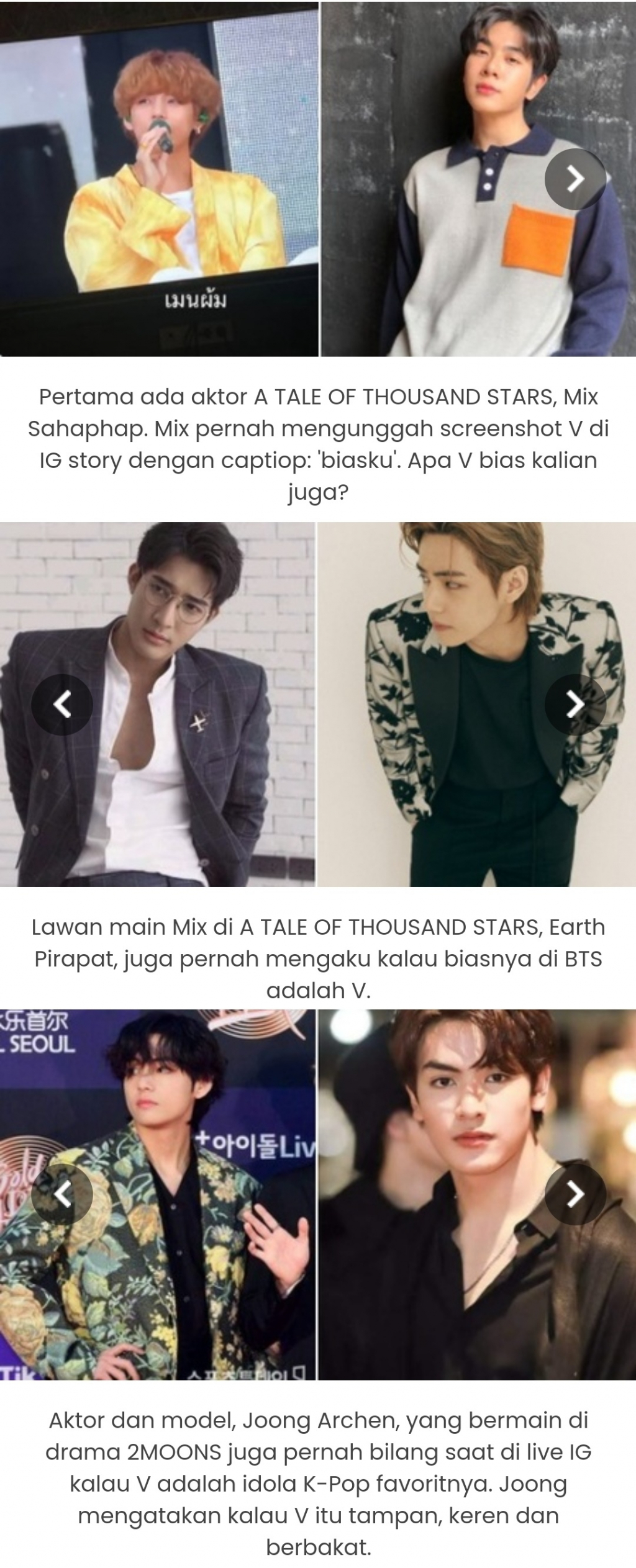Show next image in Mix Sahaphap carousel
Screen dimensions: 636x1568
(x=575, y=179)
